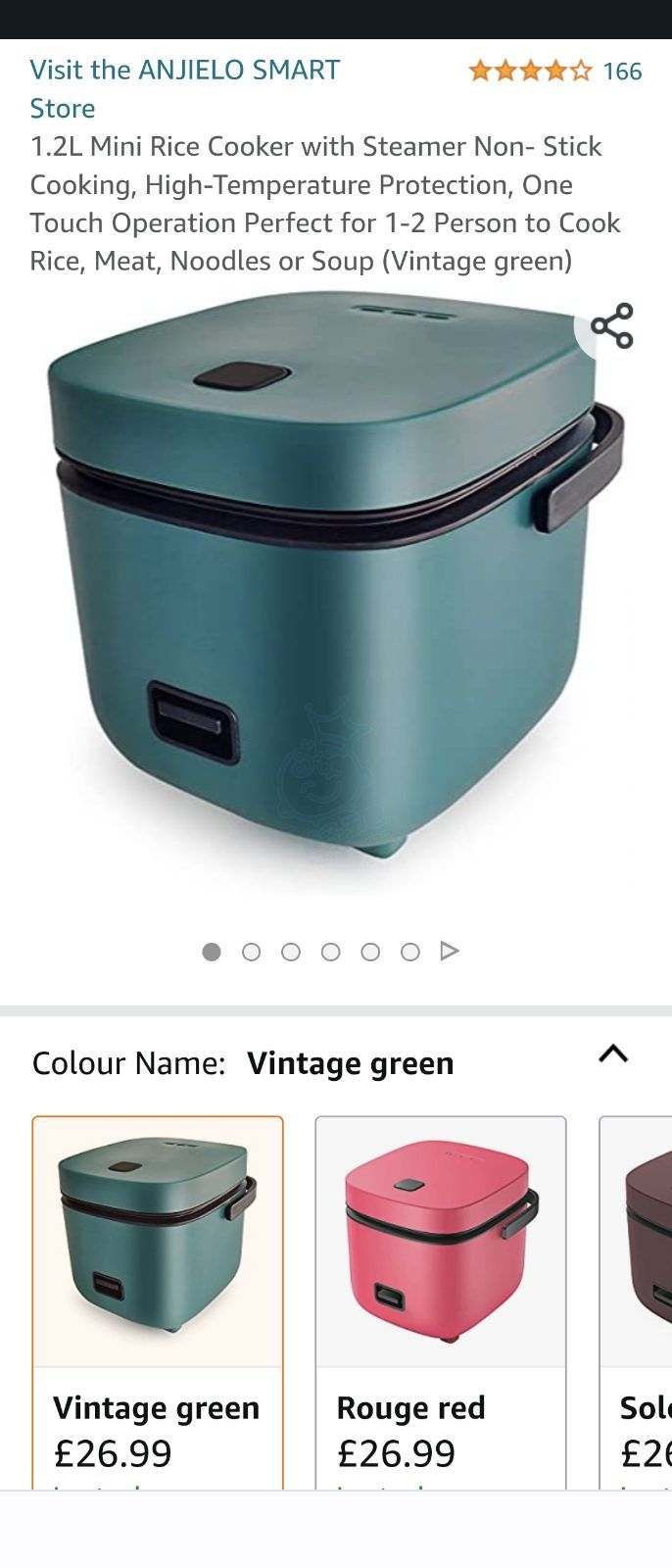The image size is (672, 1568).
Task: Jump to the second product image dot
Action: 251,952
